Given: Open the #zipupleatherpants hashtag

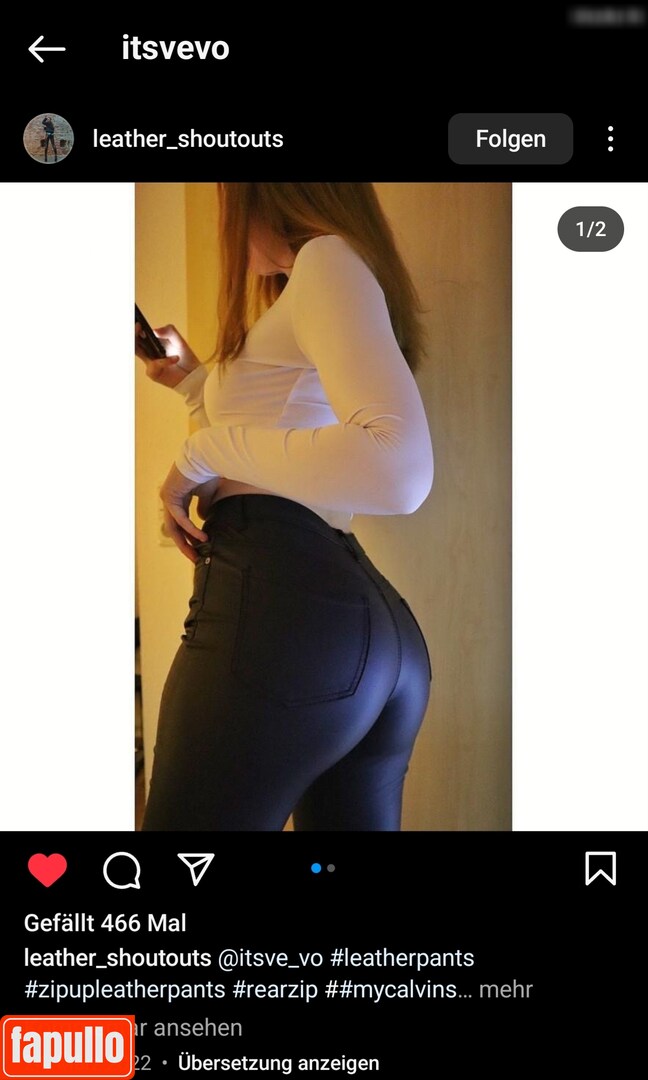Looking at the screenshot, I should coord(124,990).
